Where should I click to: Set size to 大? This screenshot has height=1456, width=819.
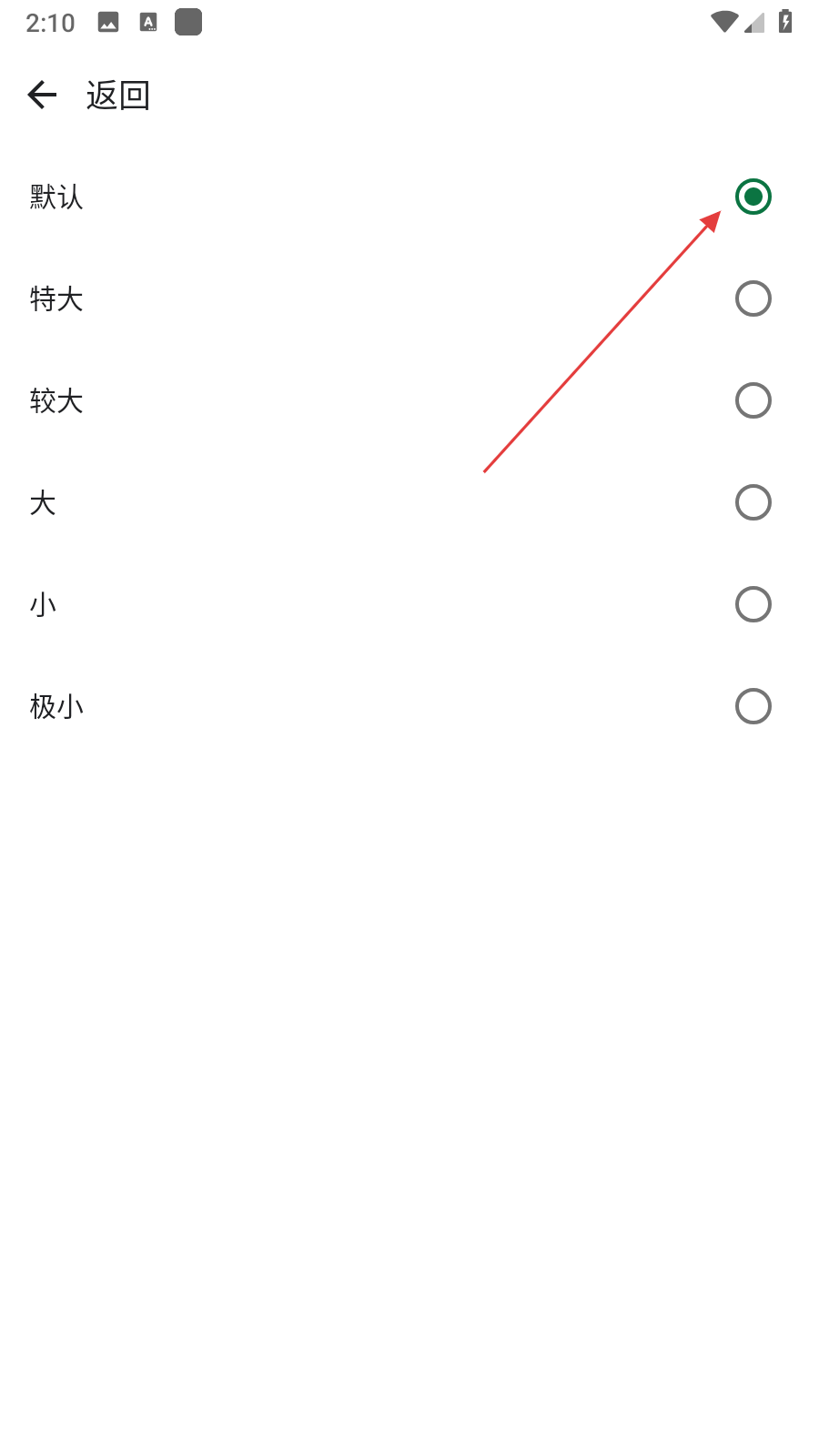[x=753, y=502]
